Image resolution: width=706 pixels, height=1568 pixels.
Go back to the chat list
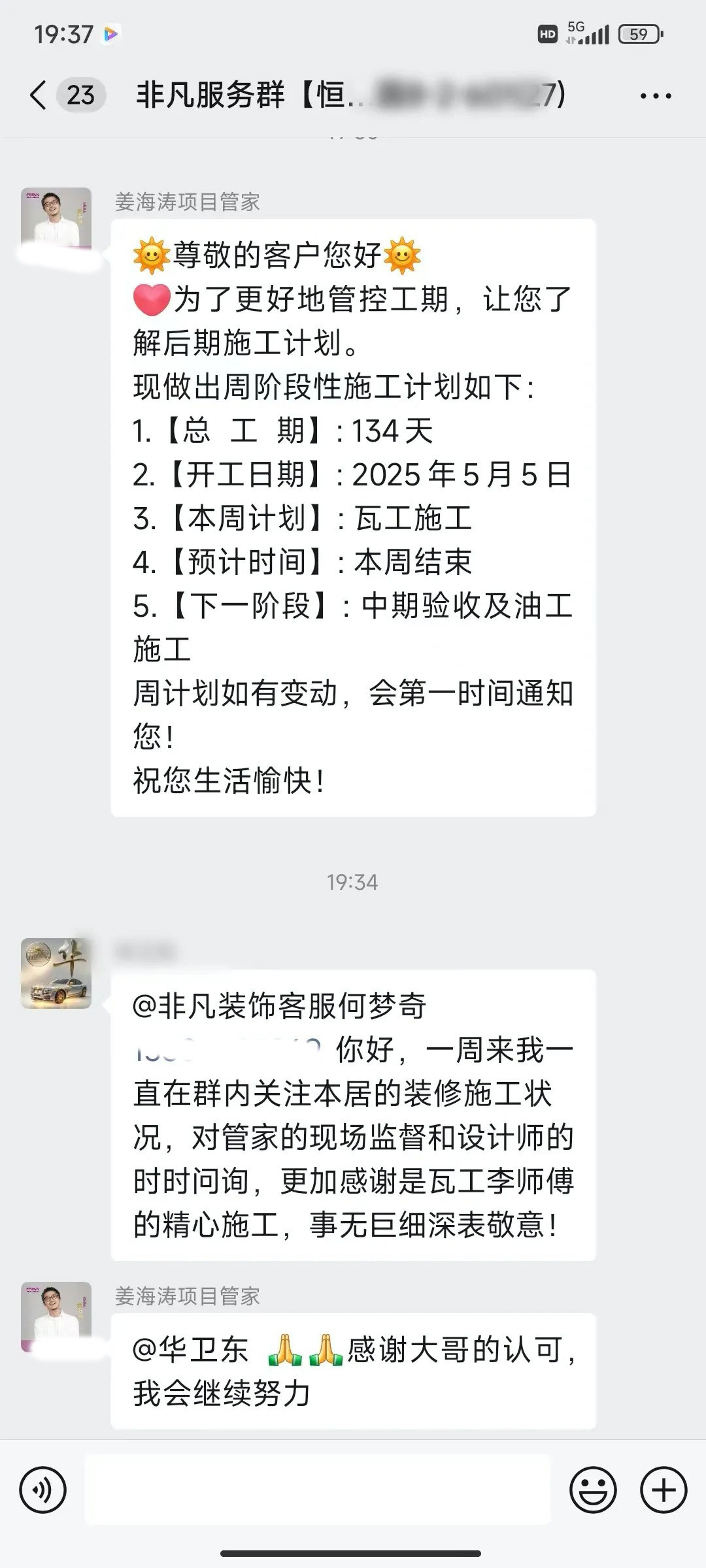[39, 95]
